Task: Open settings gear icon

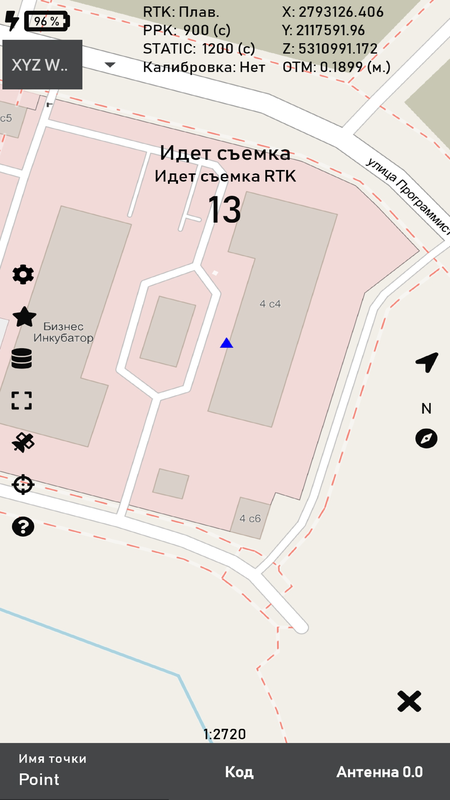Action: tap(23, 275)
